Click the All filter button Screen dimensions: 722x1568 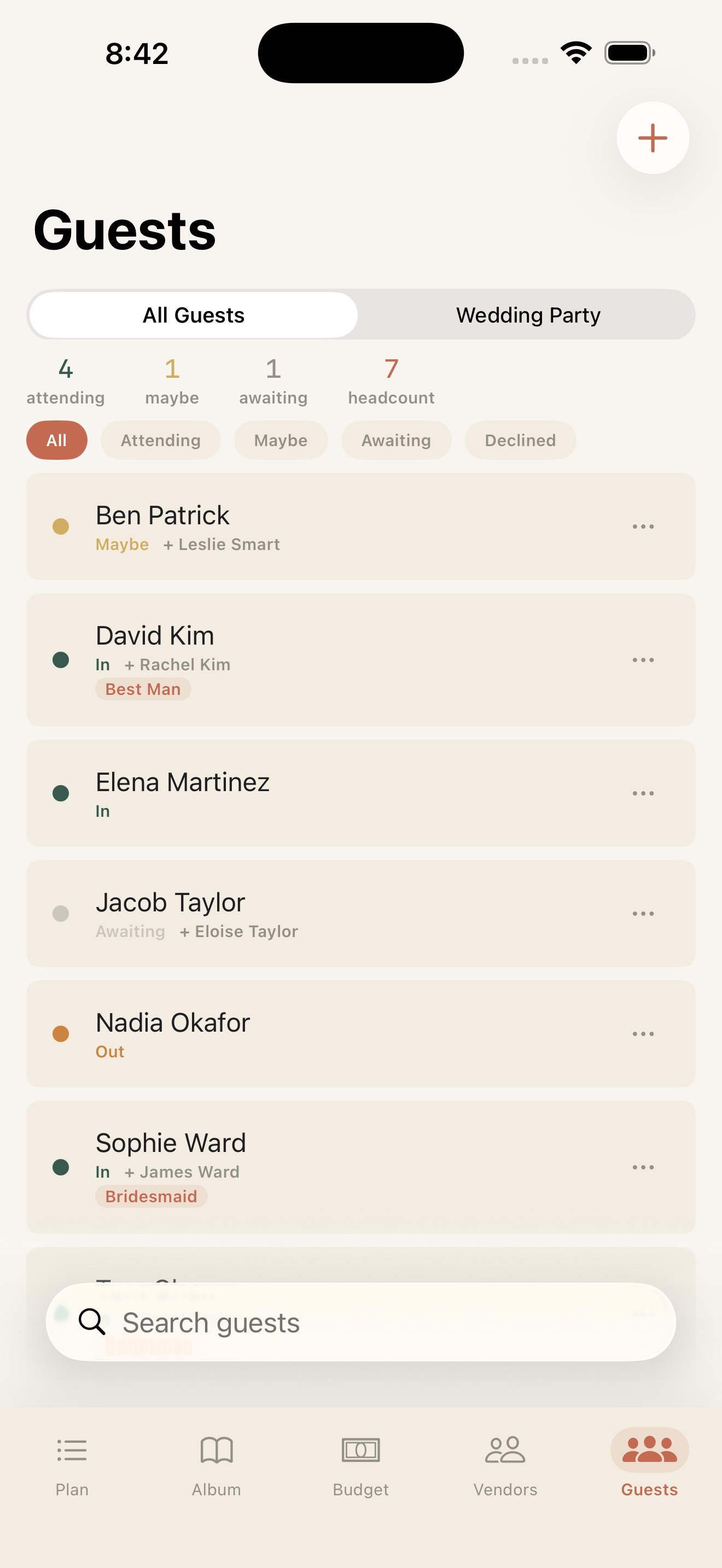click(x=57, y=440)
